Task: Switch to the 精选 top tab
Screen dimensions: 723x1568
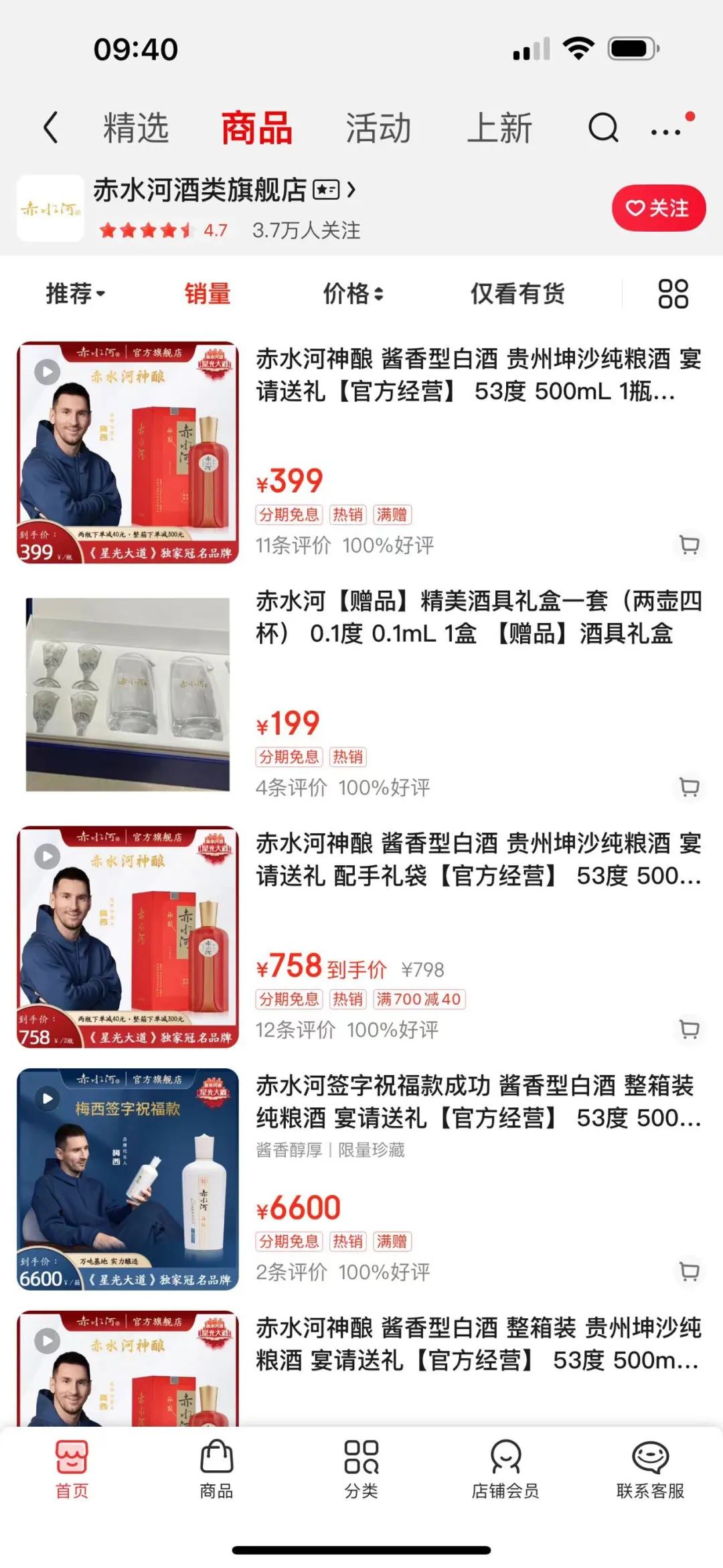Action: [136, 127]
